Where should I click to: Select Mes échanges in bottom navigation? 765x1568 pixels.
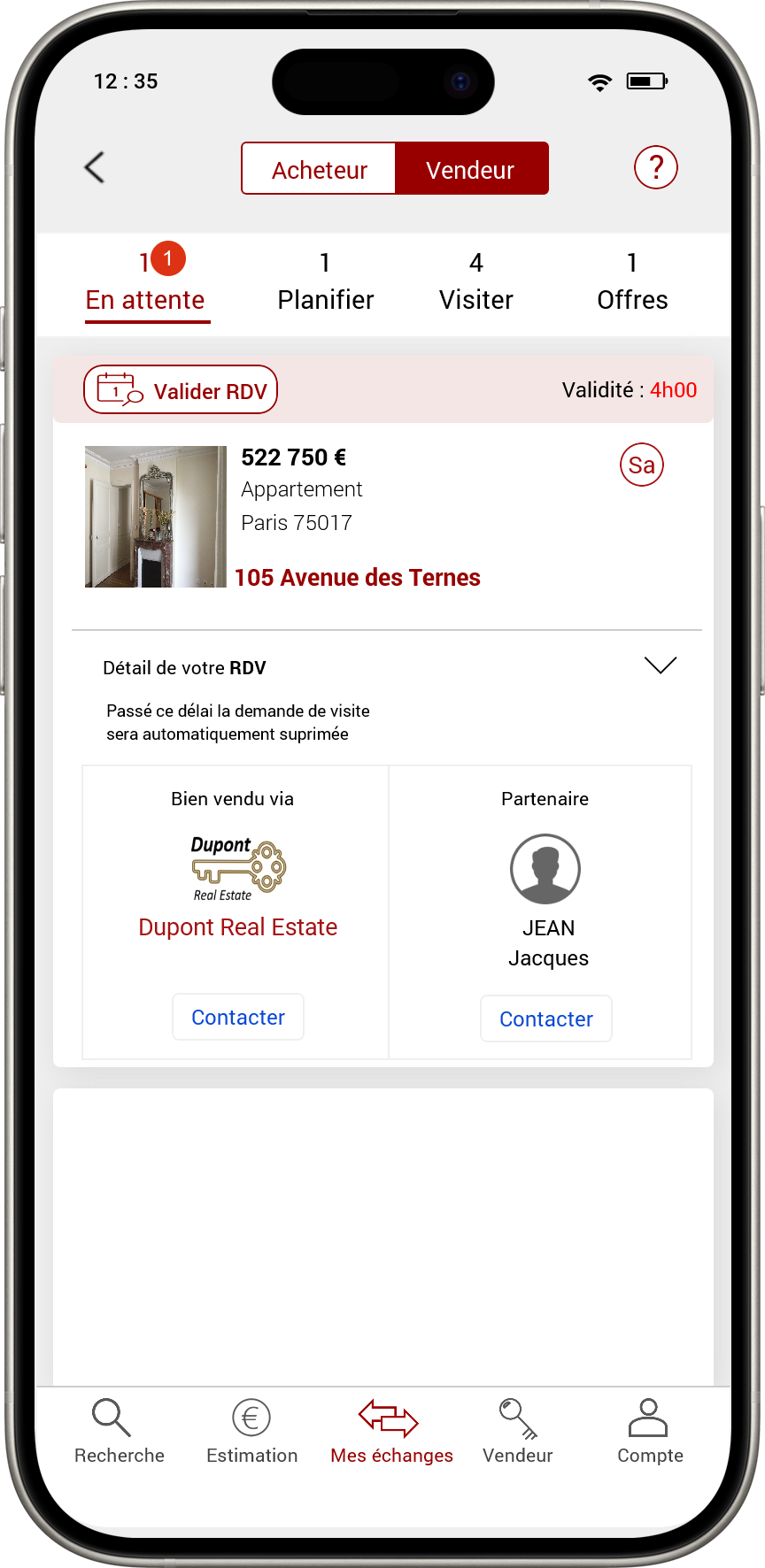(390, 1431)
